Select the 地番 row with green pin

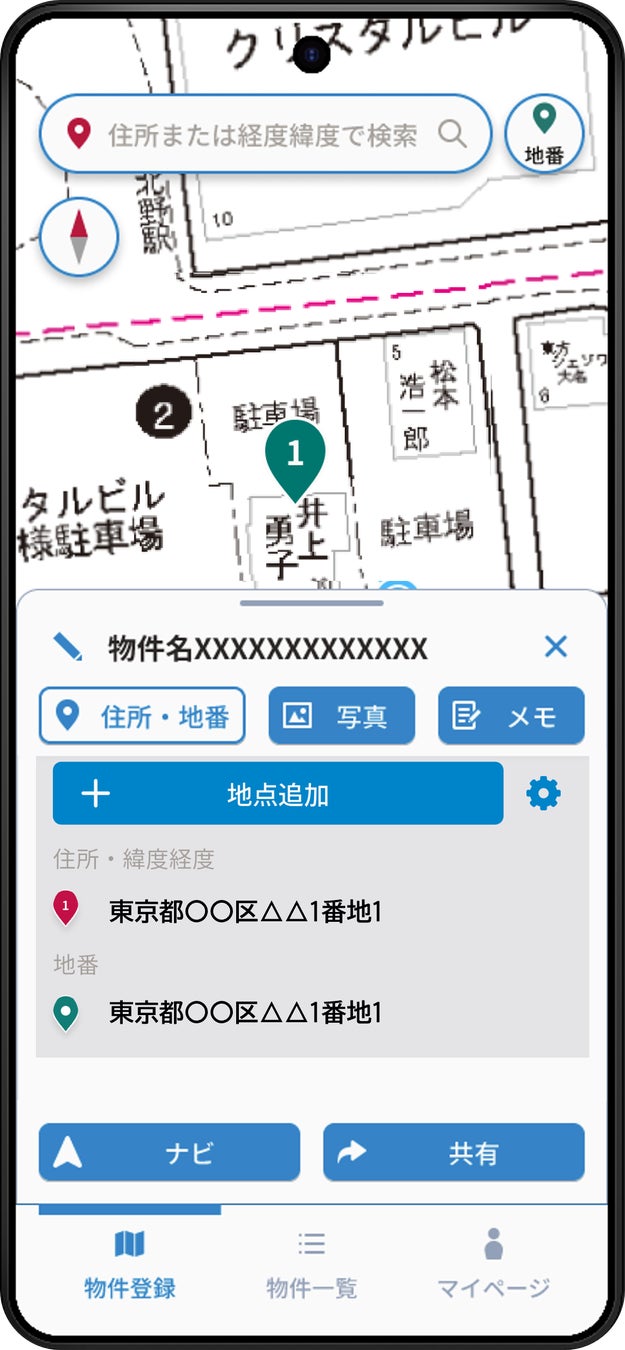coord(312,1013)
